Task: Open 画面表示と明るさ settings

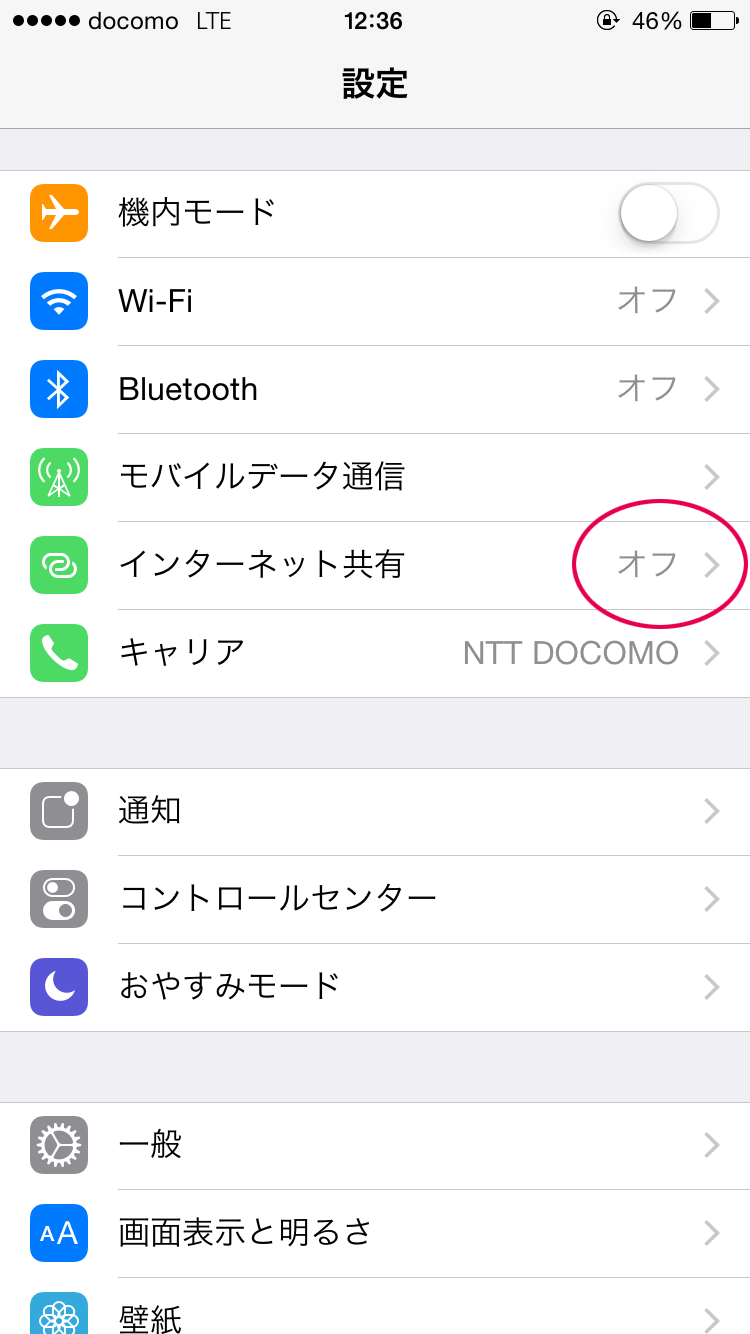Action: (375, 1233)
